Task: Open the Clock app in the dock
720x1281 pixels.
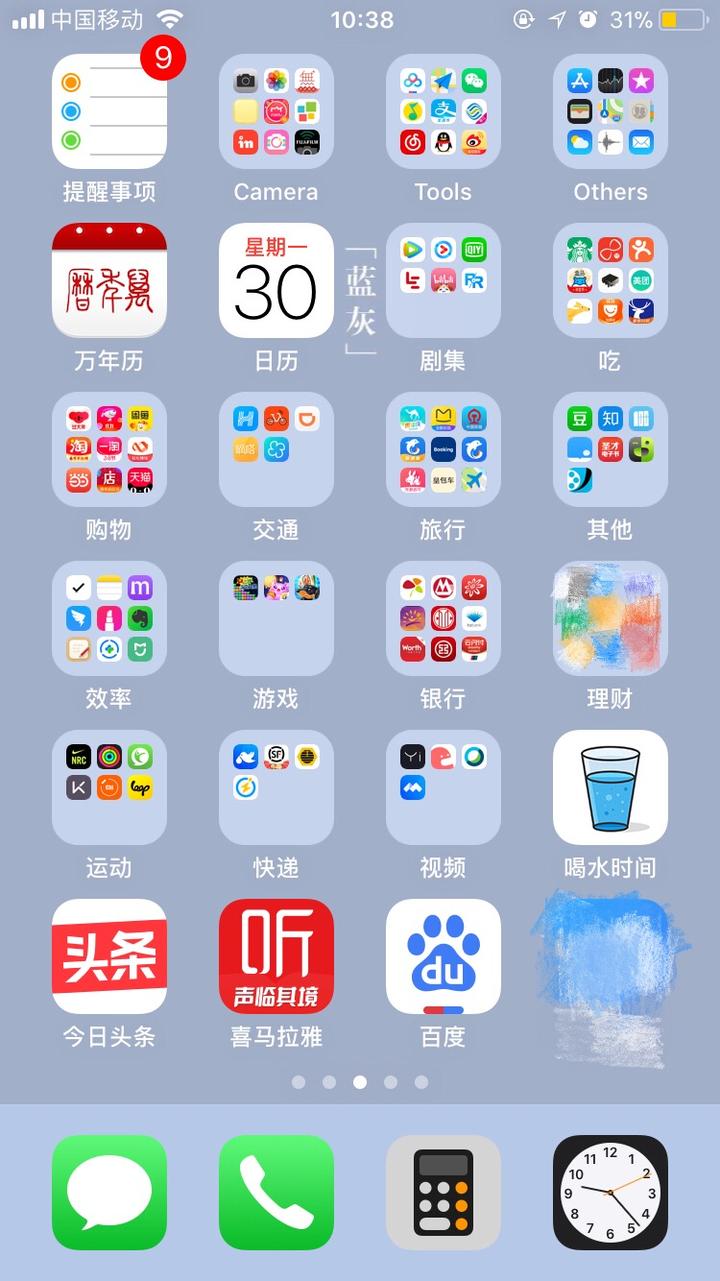Action: (610, 1193)
